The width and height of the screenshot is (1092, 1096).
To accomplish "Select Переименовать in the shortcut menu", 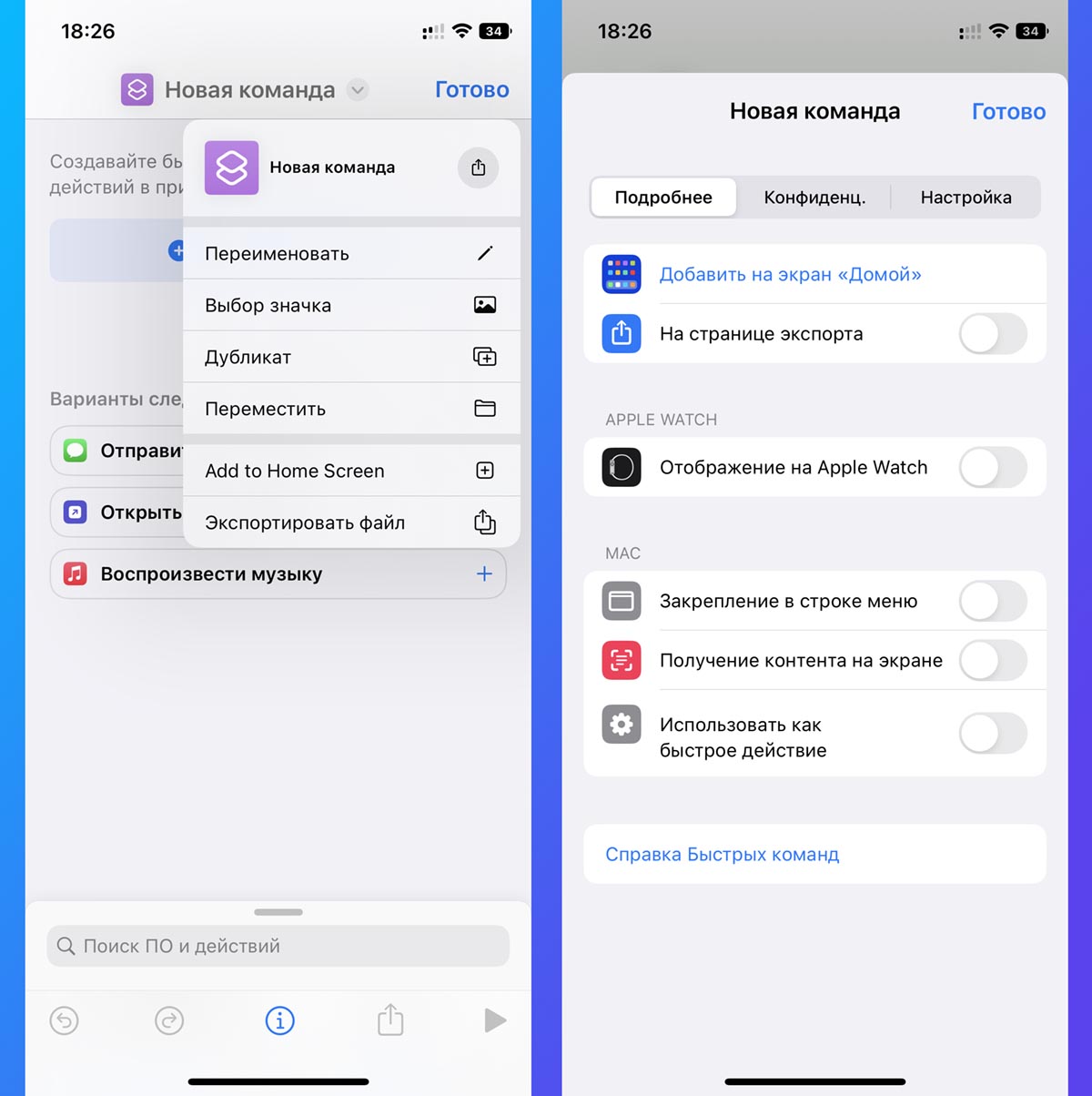I will (x=350, y=254).
